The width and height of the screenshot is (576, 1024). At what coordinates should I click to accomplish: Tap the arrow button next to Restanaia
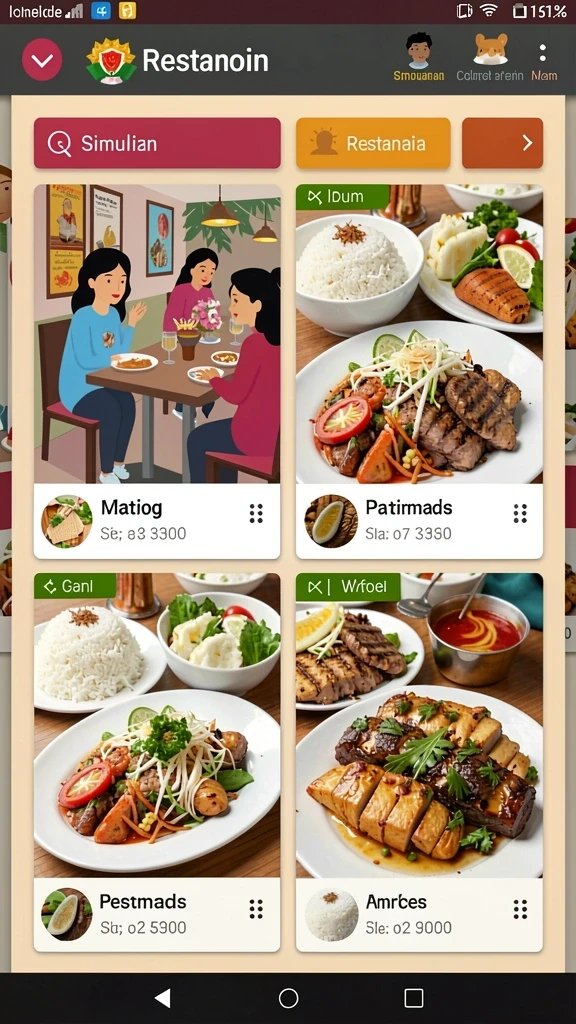click(x=502, y=143)
